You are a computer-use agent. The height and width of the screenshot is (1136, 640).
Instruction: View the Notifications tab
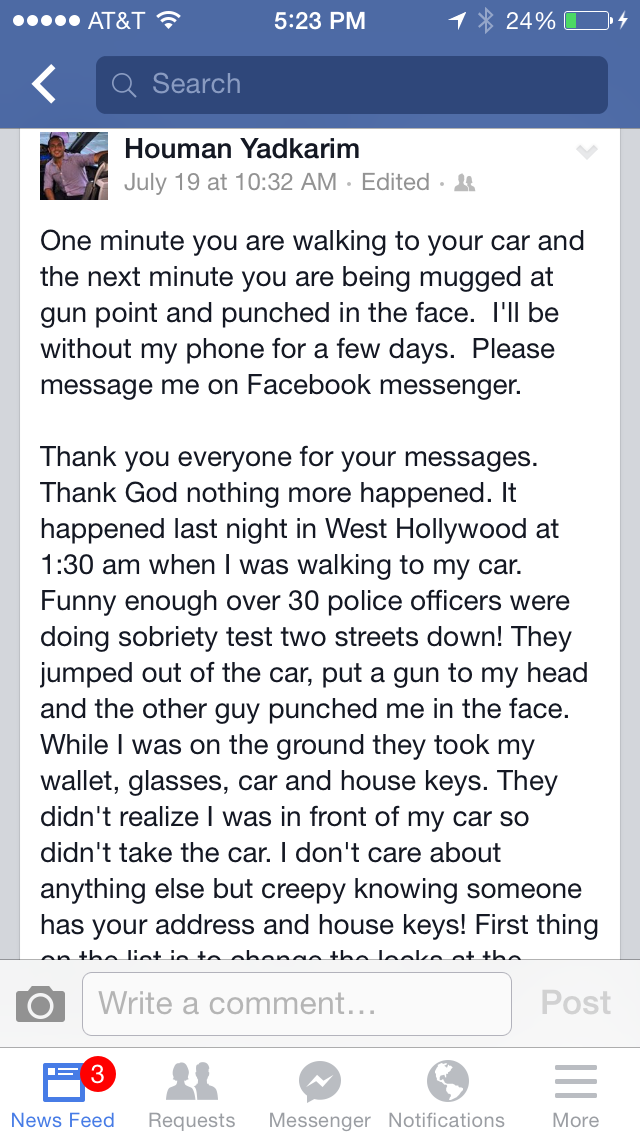pyautogui.click(x=447, y=1094)
